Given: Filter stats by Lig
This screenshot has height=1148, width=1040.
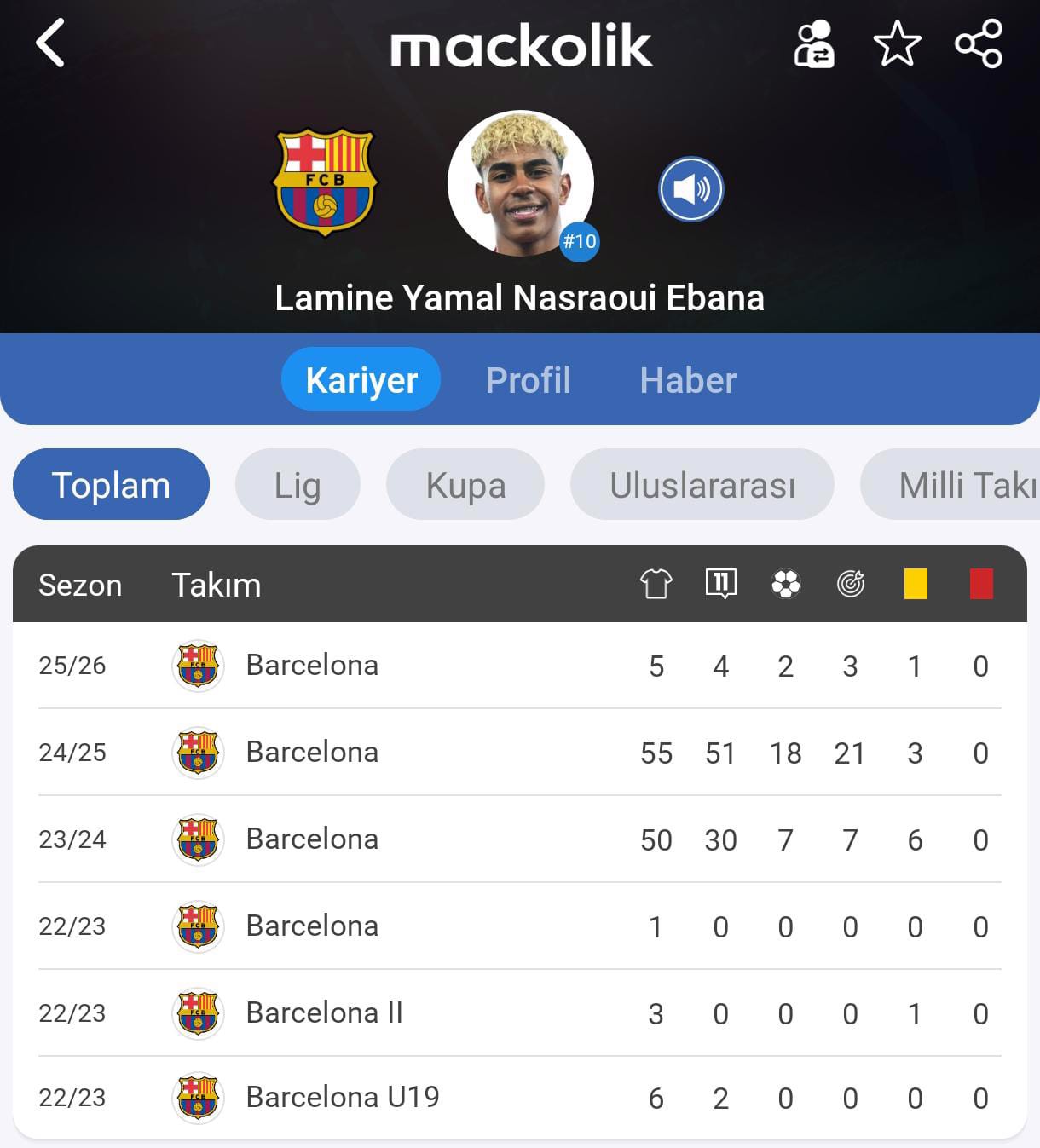Looking at the screenshot, I should tap(298, 485).
